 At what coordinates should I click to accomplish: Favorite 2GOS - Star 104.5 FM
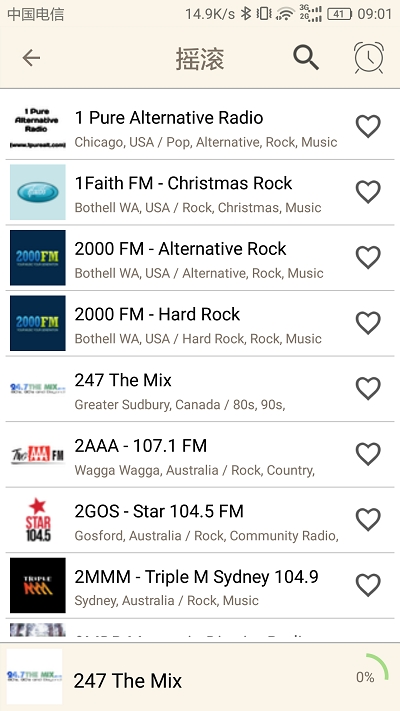(x=368, y=520)
